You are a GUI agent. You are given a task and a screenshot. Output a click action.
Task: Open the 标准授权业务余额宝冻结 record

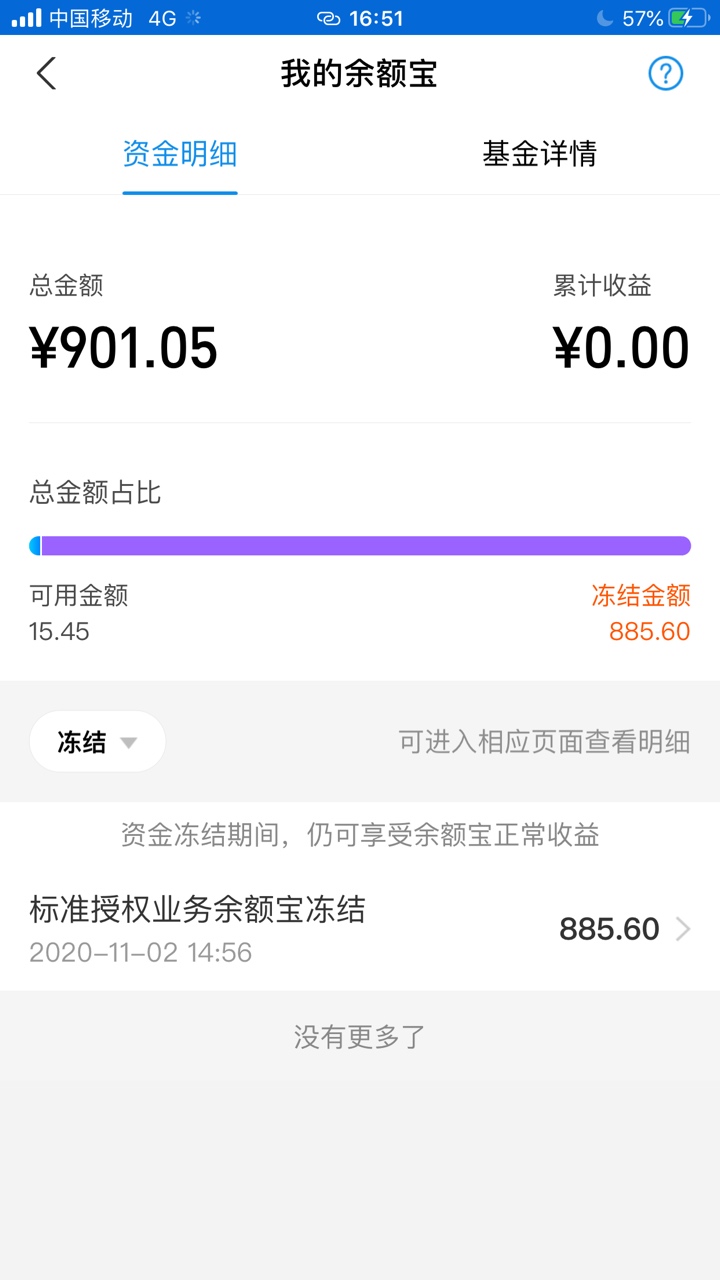(x=360, y=928)
